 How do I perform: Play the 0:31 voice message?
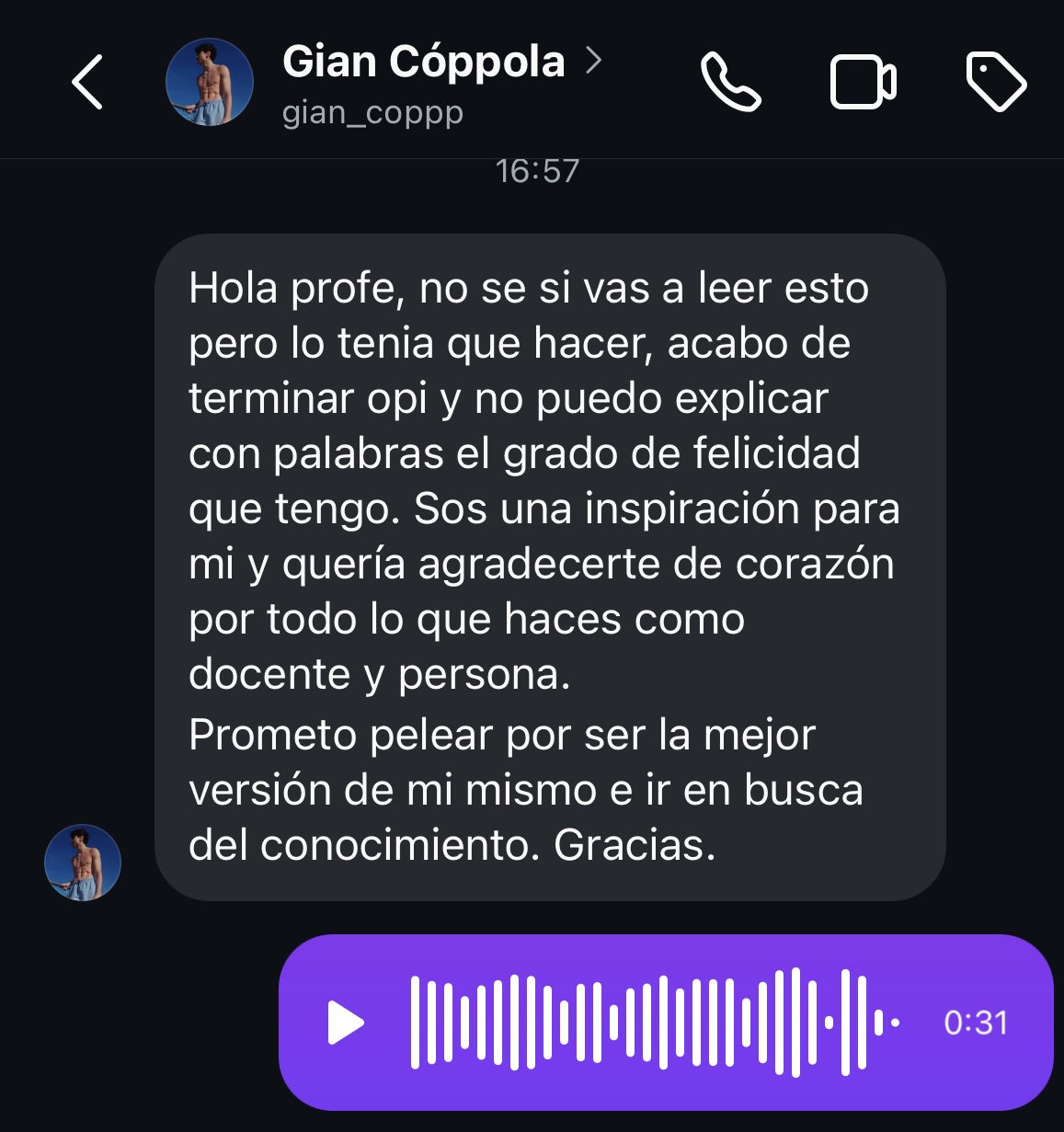(x=346, y=1023)
